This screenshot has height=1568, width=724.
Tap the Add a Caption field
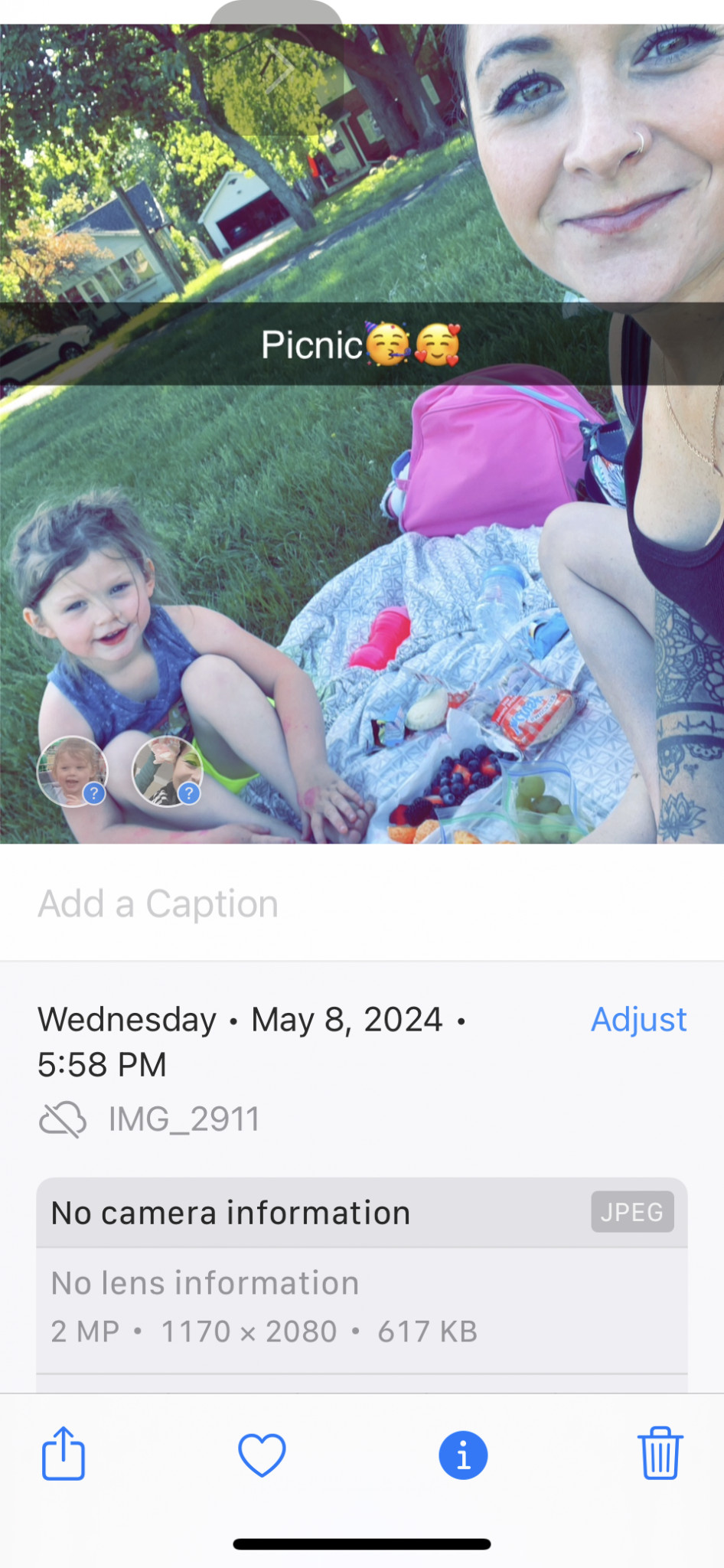coord(230,903)
